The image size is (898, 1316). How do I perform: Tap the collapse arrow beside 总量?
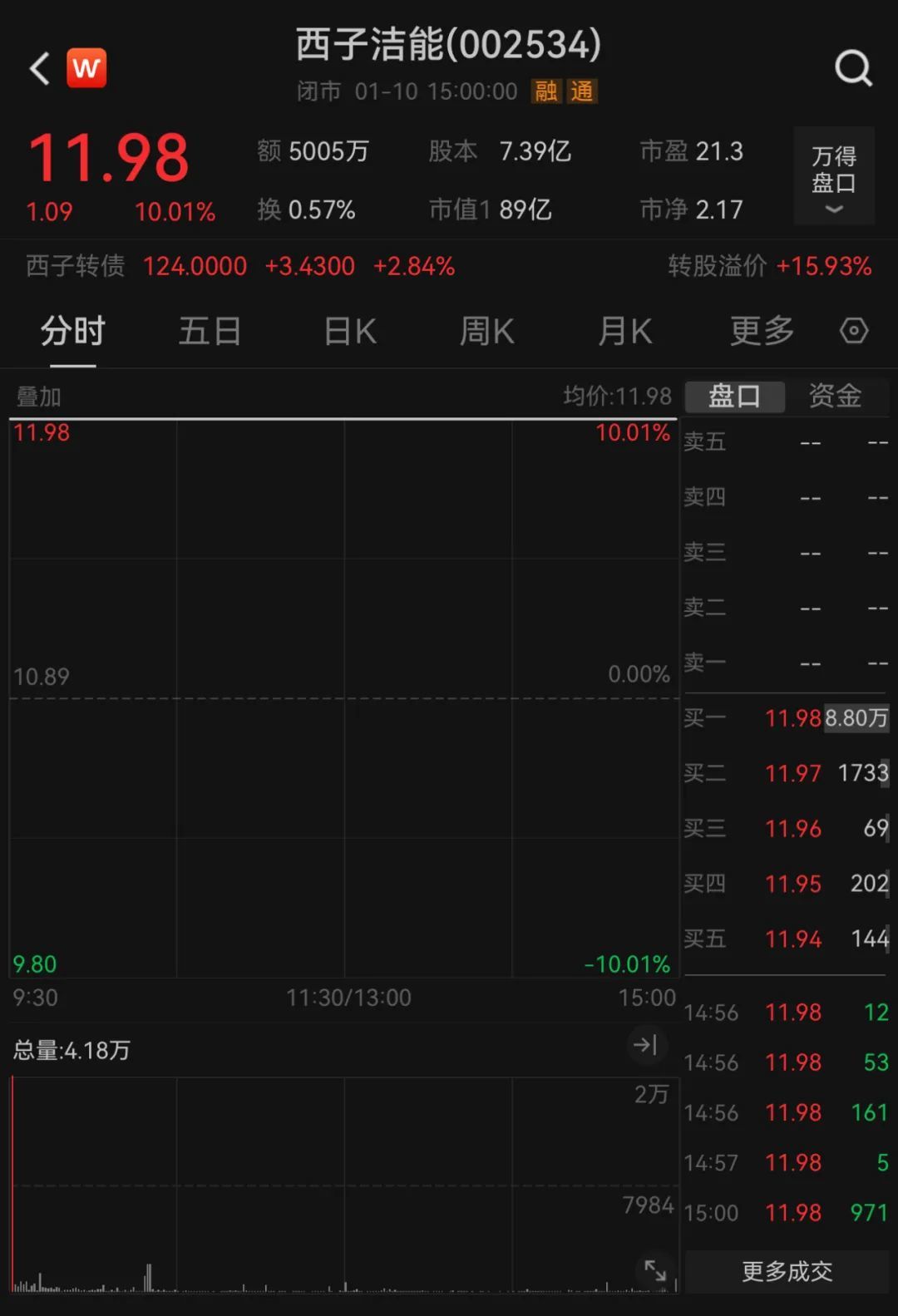[645, 1045]
